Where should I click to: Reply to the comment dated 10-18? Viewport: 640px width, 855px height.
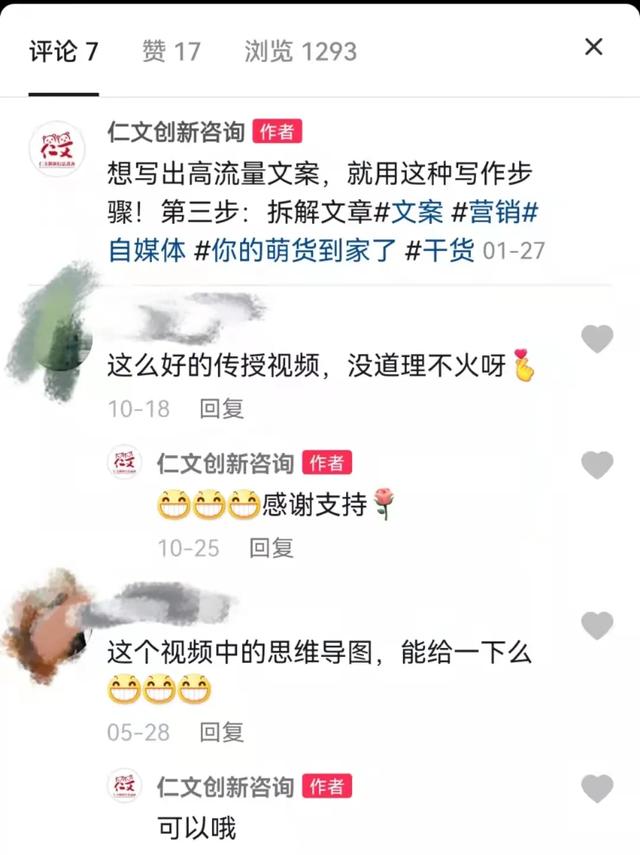221,408
